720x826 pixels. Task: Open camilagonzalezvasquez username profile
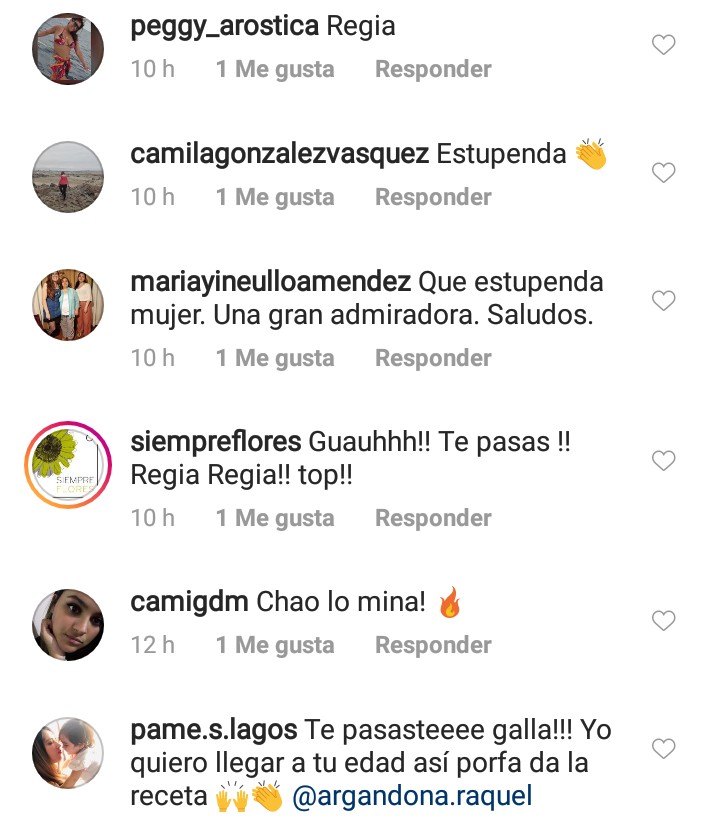[280, 155]
